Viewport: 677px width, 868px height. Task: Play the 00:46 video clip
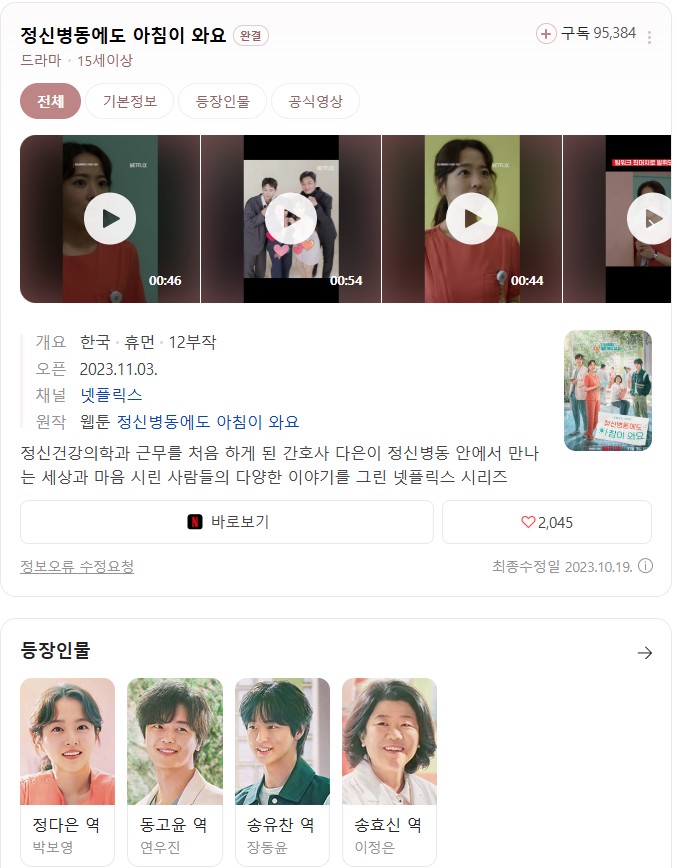click(x=110, y=218)
